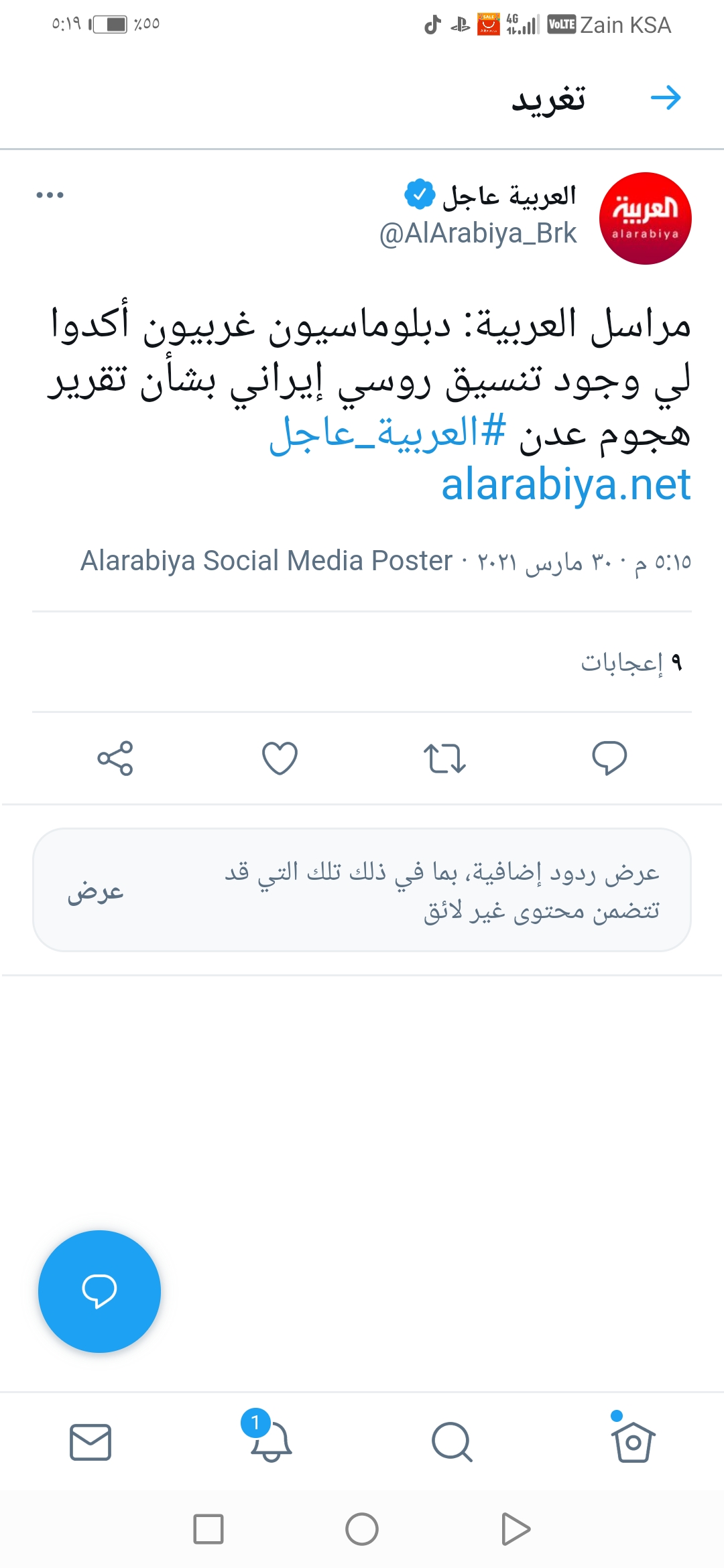
Task: Show additional replies with عرض button
Action: [x=95, y=891]
